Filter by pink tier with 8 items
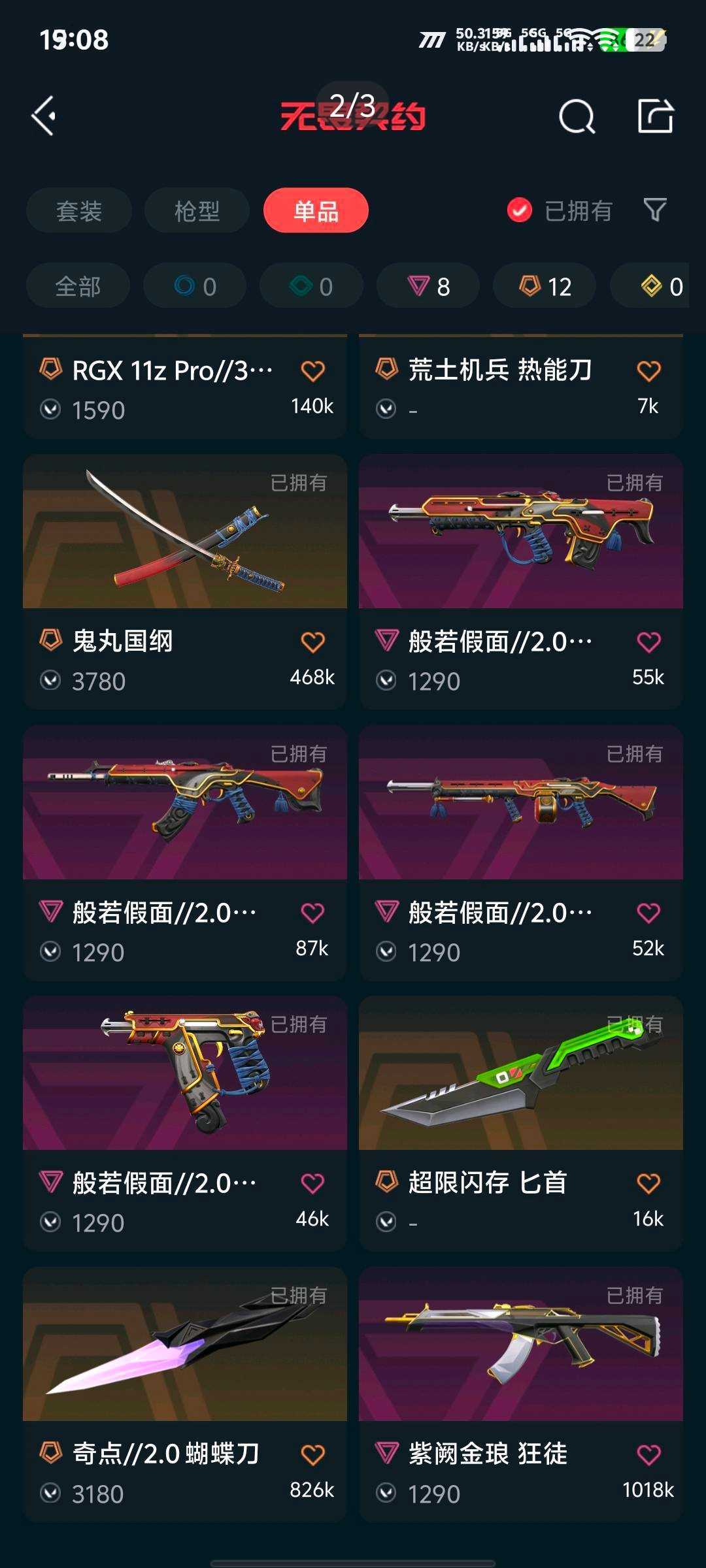The image size is (706, 1568). [428, 286]
